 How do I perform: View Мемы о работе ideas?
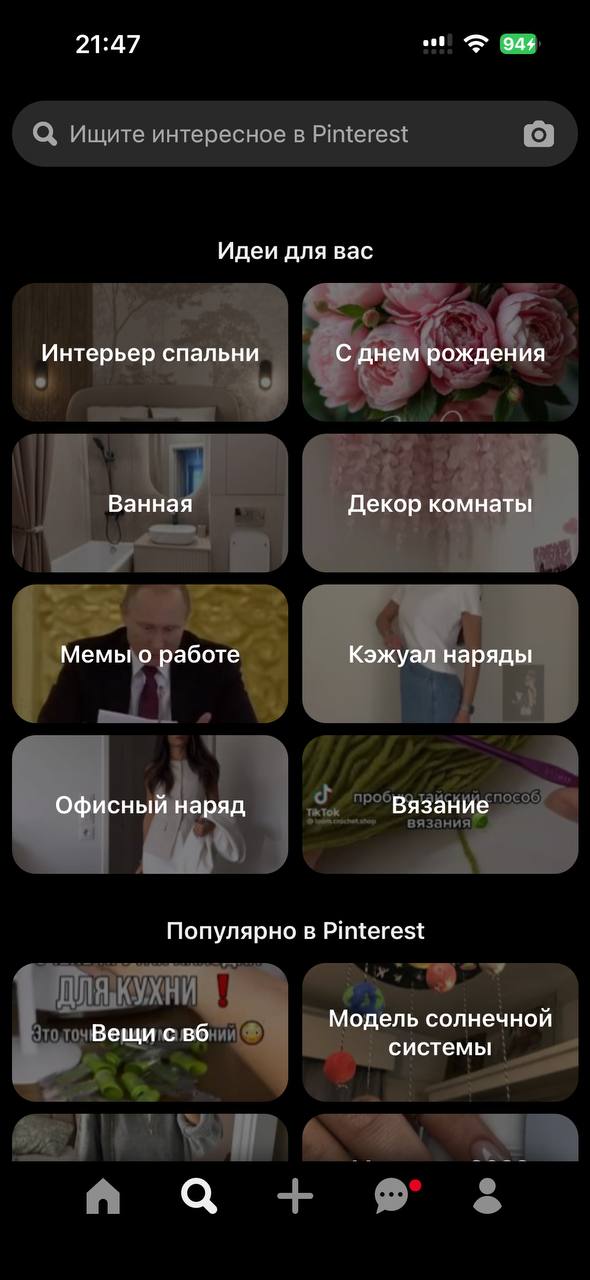pyautogui.click(x=150, y=654)
